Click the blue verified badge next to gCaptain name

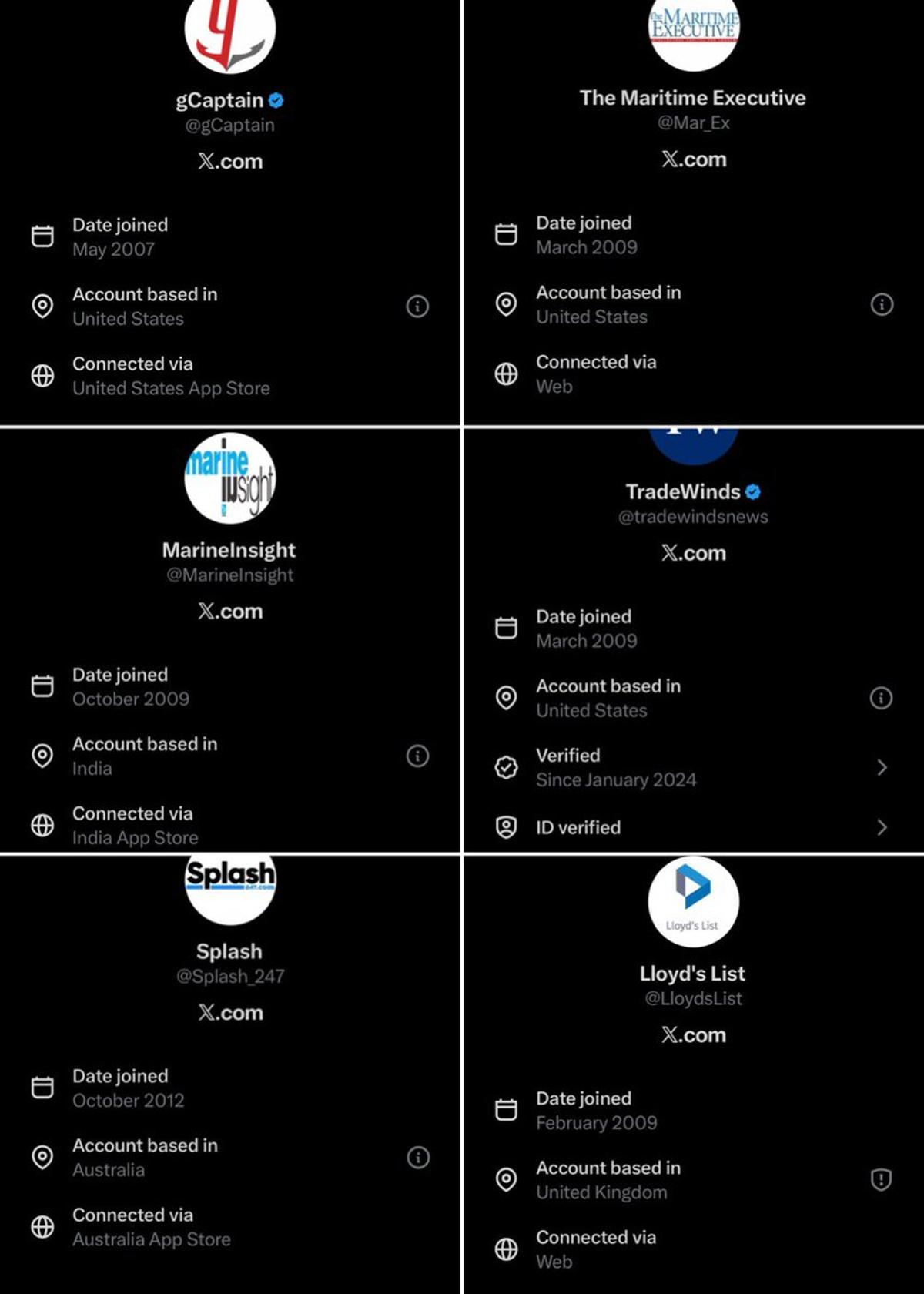277,99
